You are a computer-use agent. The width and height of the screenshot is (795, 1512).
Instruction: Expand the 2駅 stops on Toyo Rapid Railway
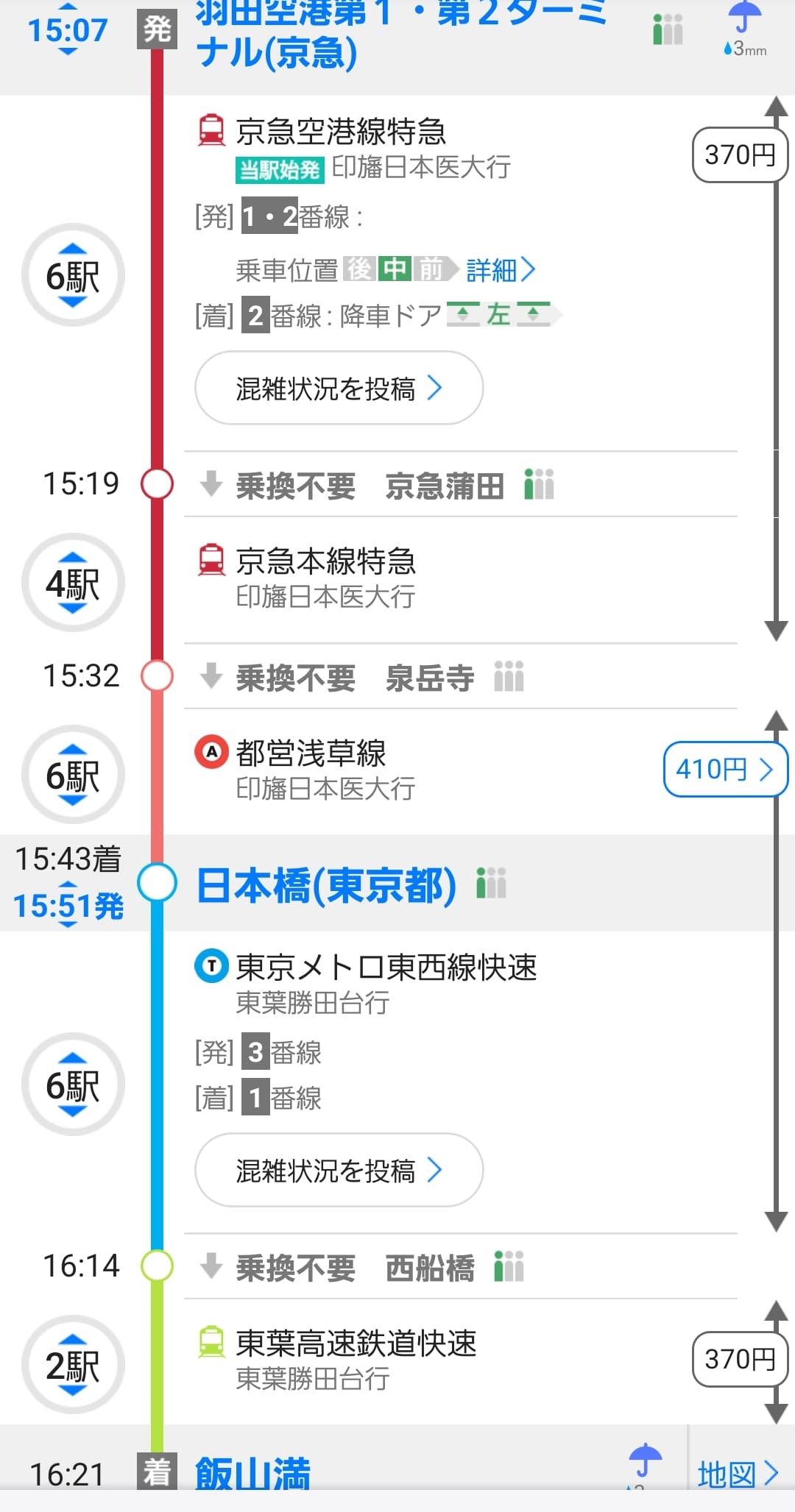point(72,1365)
